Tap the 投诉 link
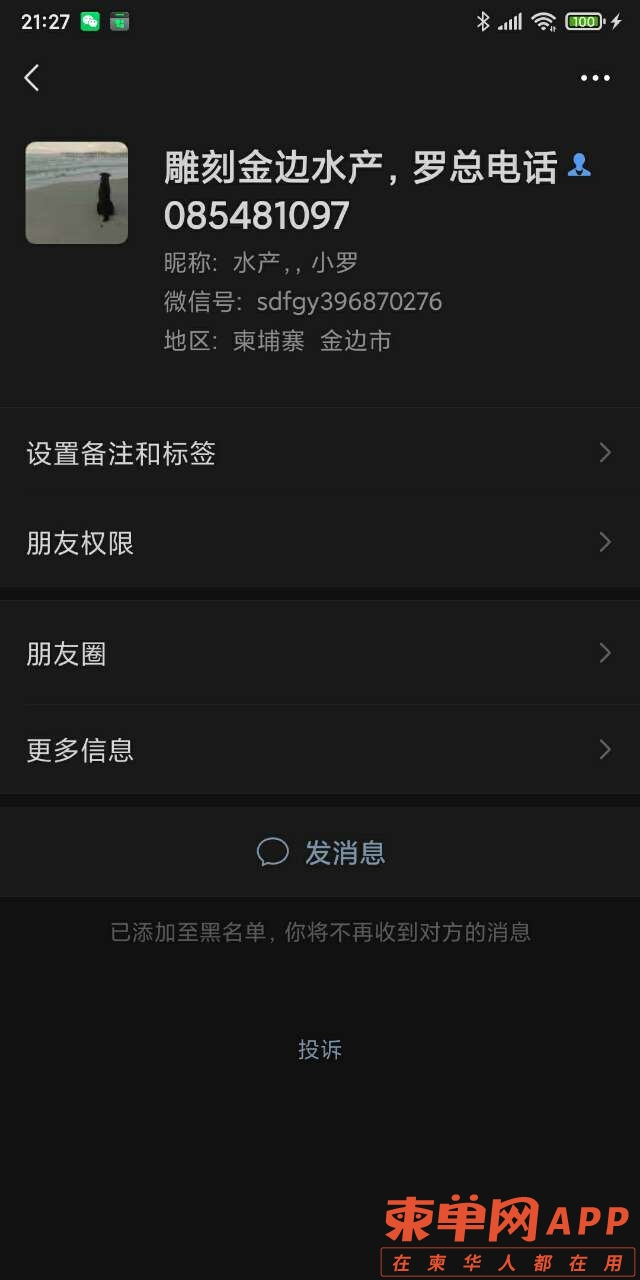 point(320,1049)
